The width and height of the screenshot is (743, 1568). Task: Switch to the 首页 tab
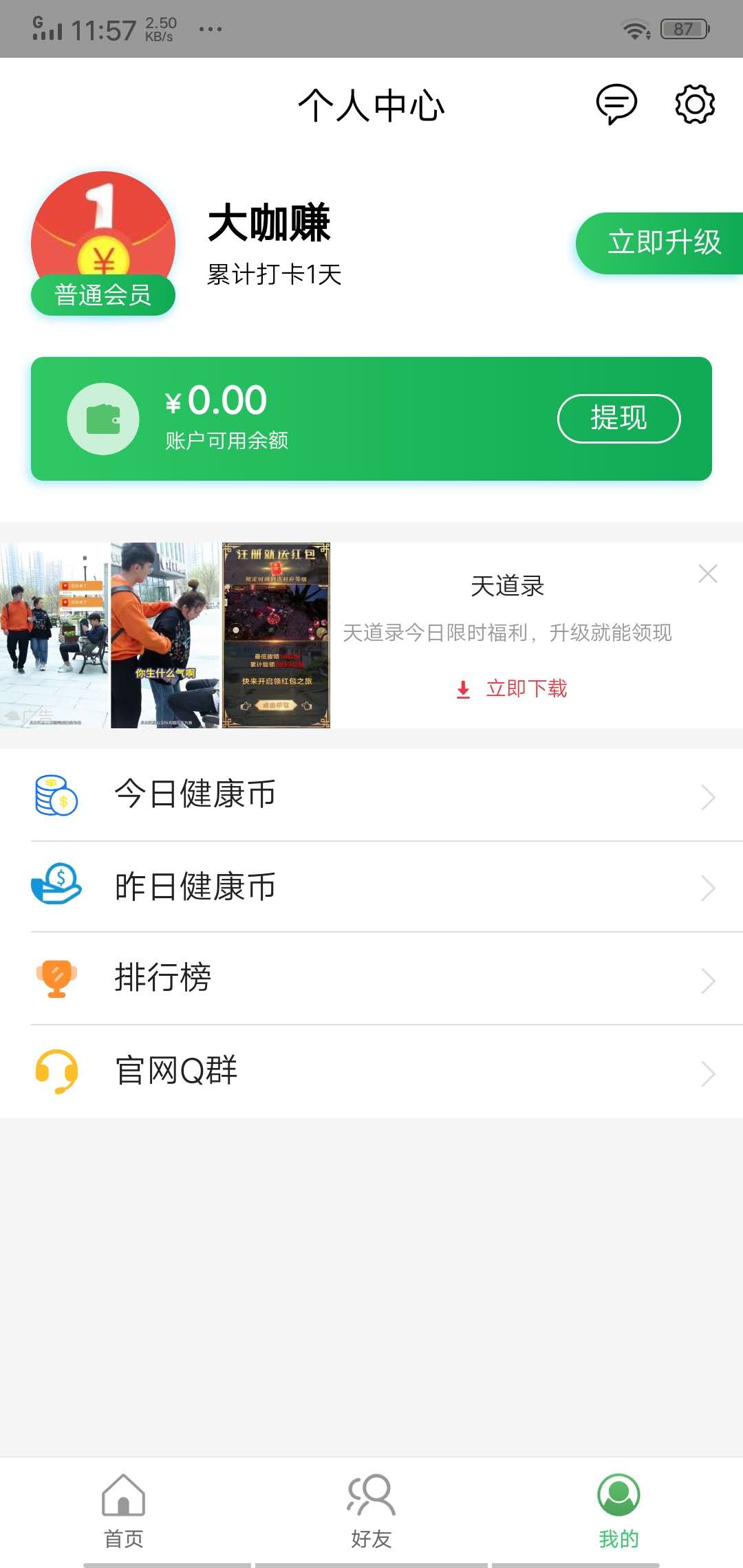pyautogui.click(x=122, y=1510)
